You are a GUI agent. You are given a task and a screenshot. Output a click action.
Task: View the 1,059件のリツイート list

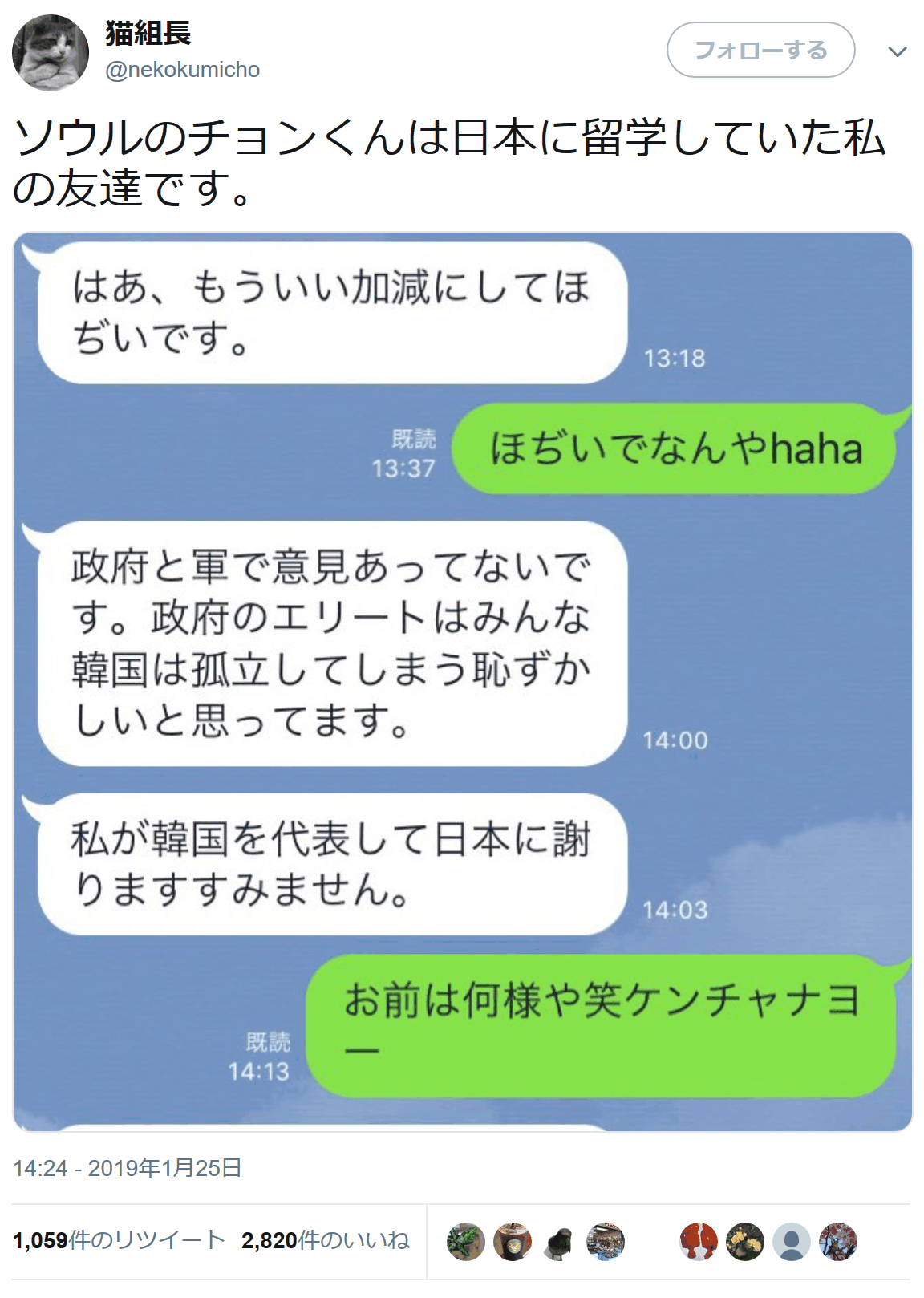tap(119, 1240)
